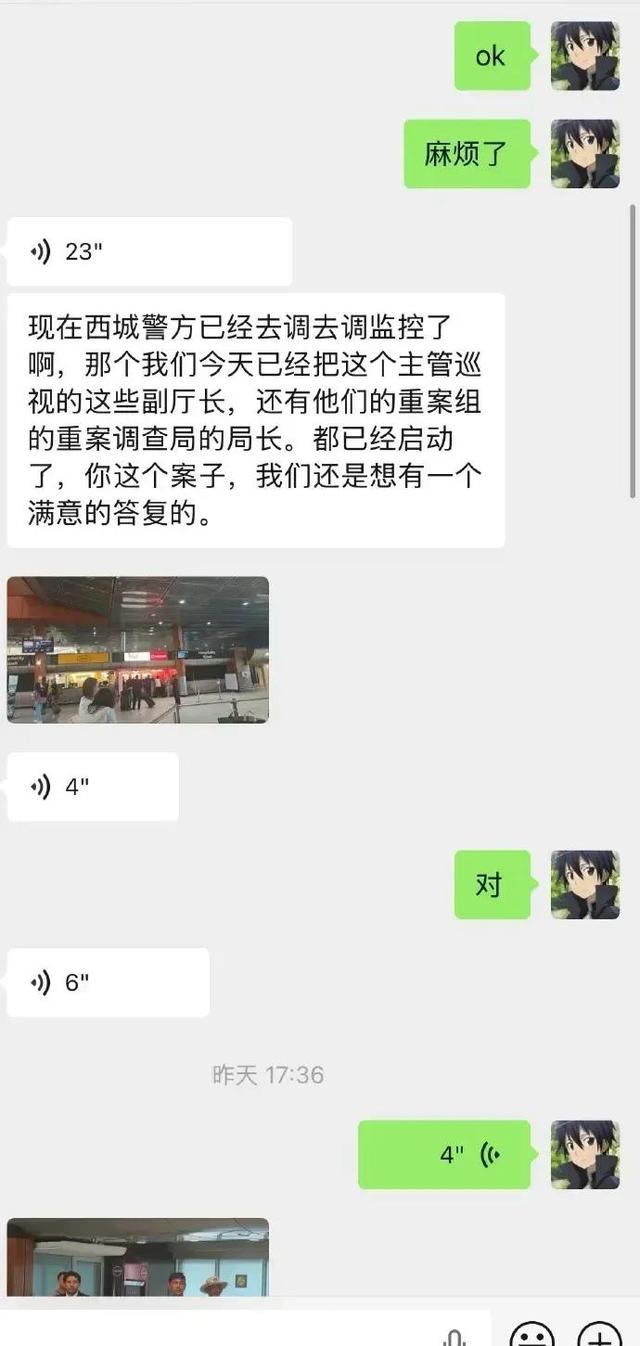This screenshot has height=1346, width=640.
Task: Play the 23-second voice message
Action: [x=148, y=252]
